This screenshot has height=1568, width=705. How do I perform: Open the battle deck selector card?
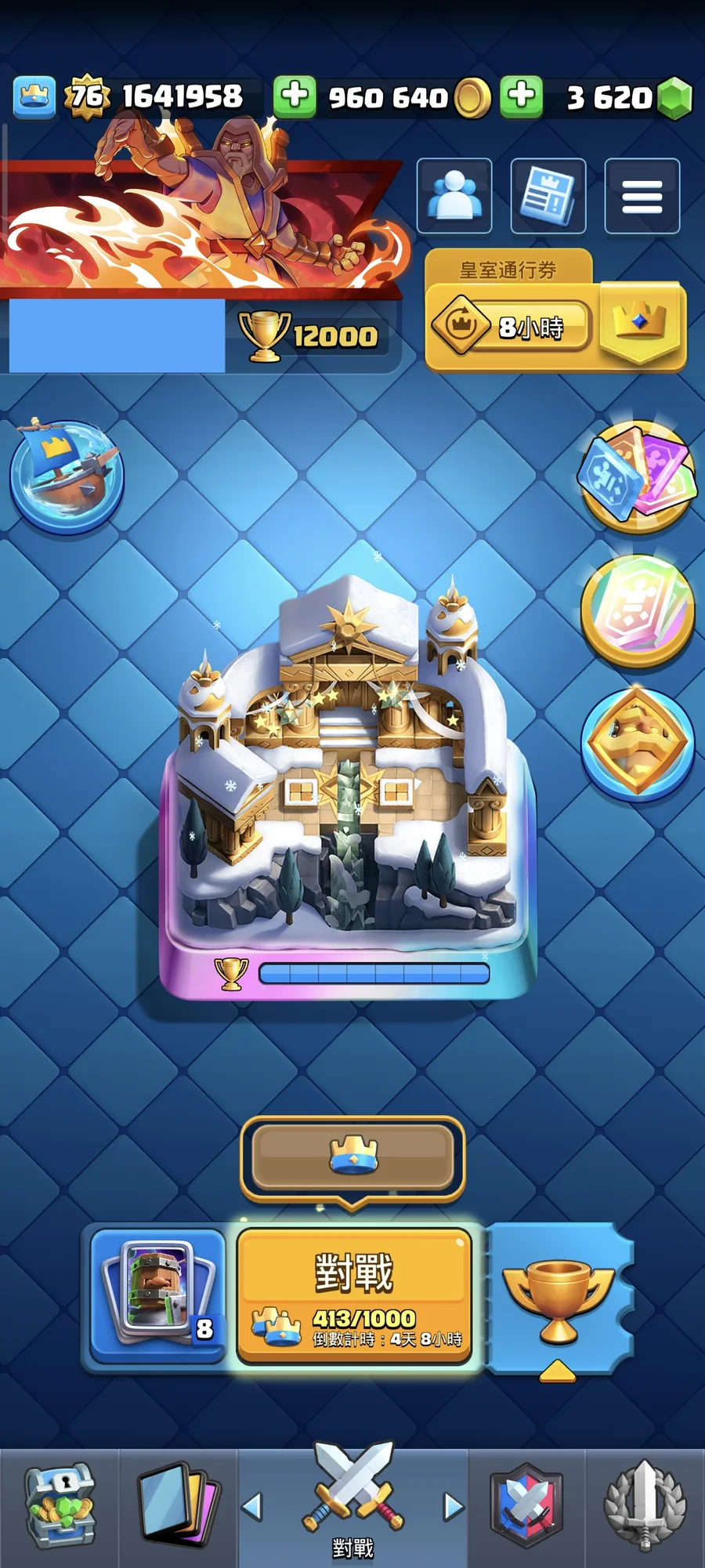[x=158, y=1295]
